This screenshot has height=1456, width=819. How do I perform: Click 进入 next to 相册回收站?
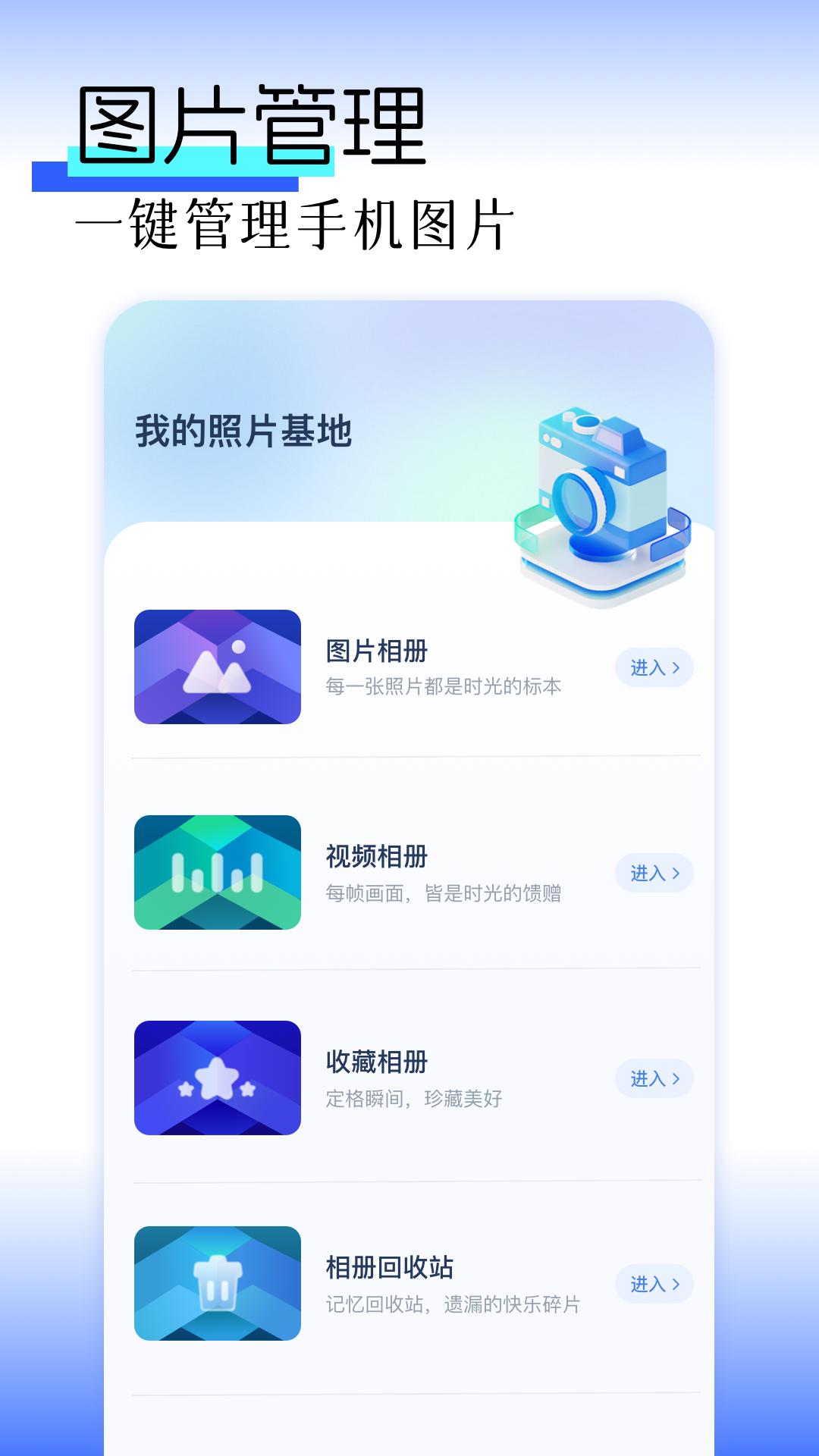[x=654, y=1282]
